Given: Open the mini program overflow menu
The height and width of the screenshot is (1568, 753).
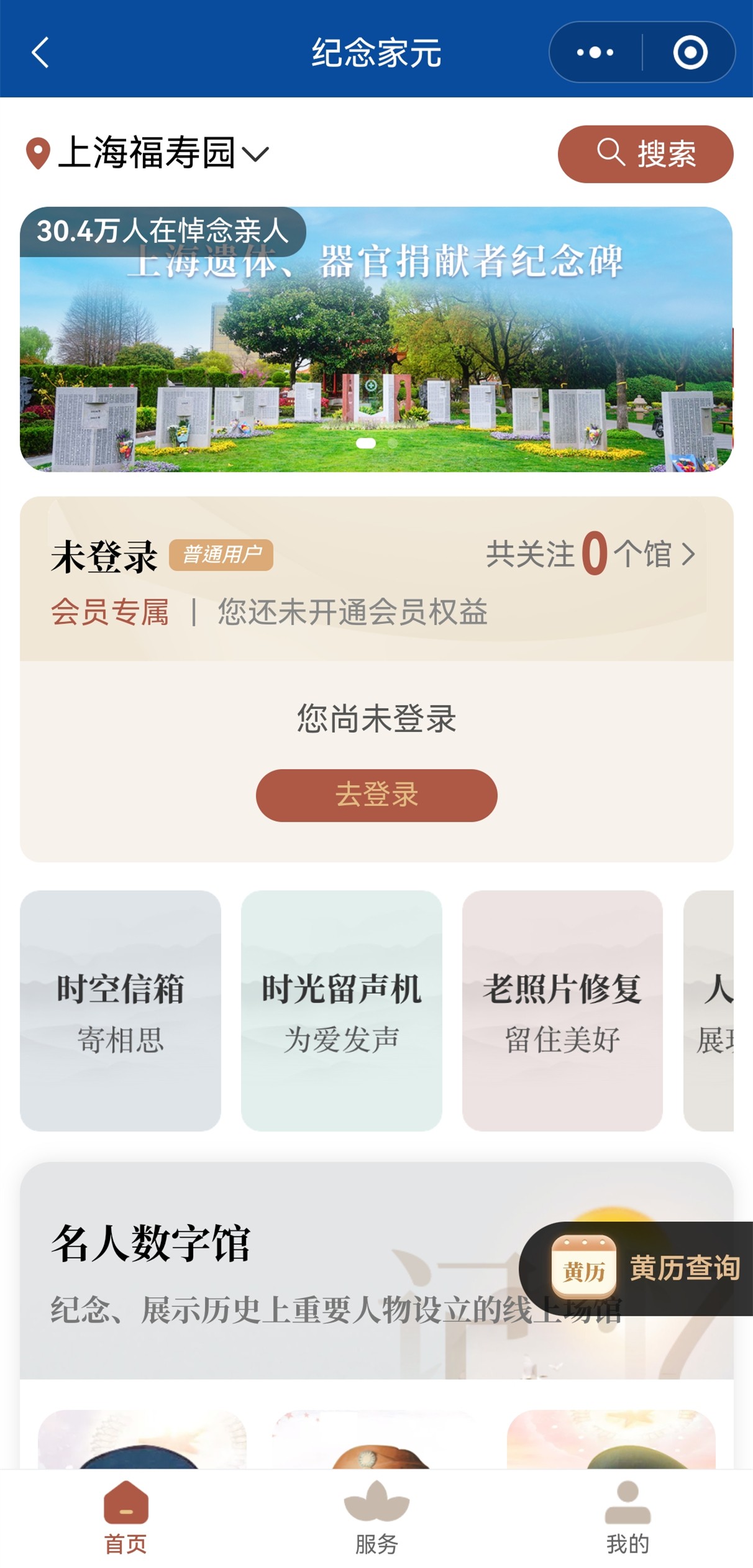Looking at the screenshot, I should pos(595,52).
